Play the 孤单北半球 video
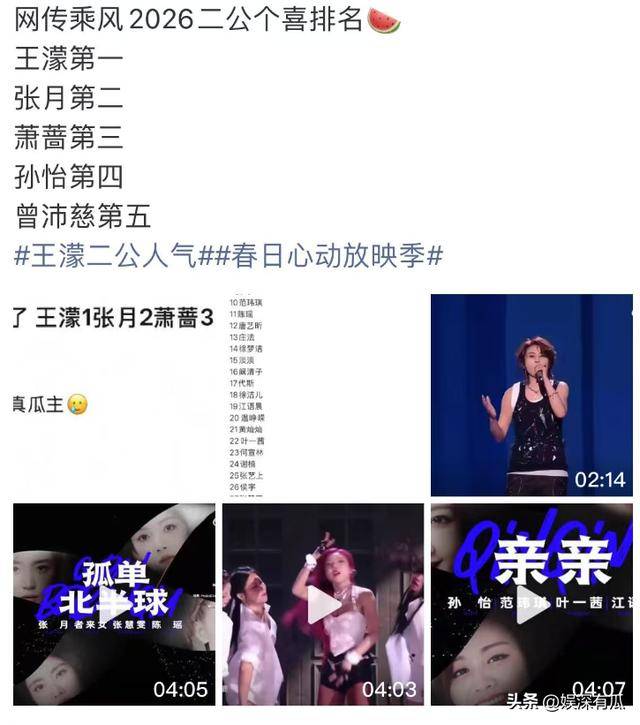The image size is (640, 725). coord(113,605)
